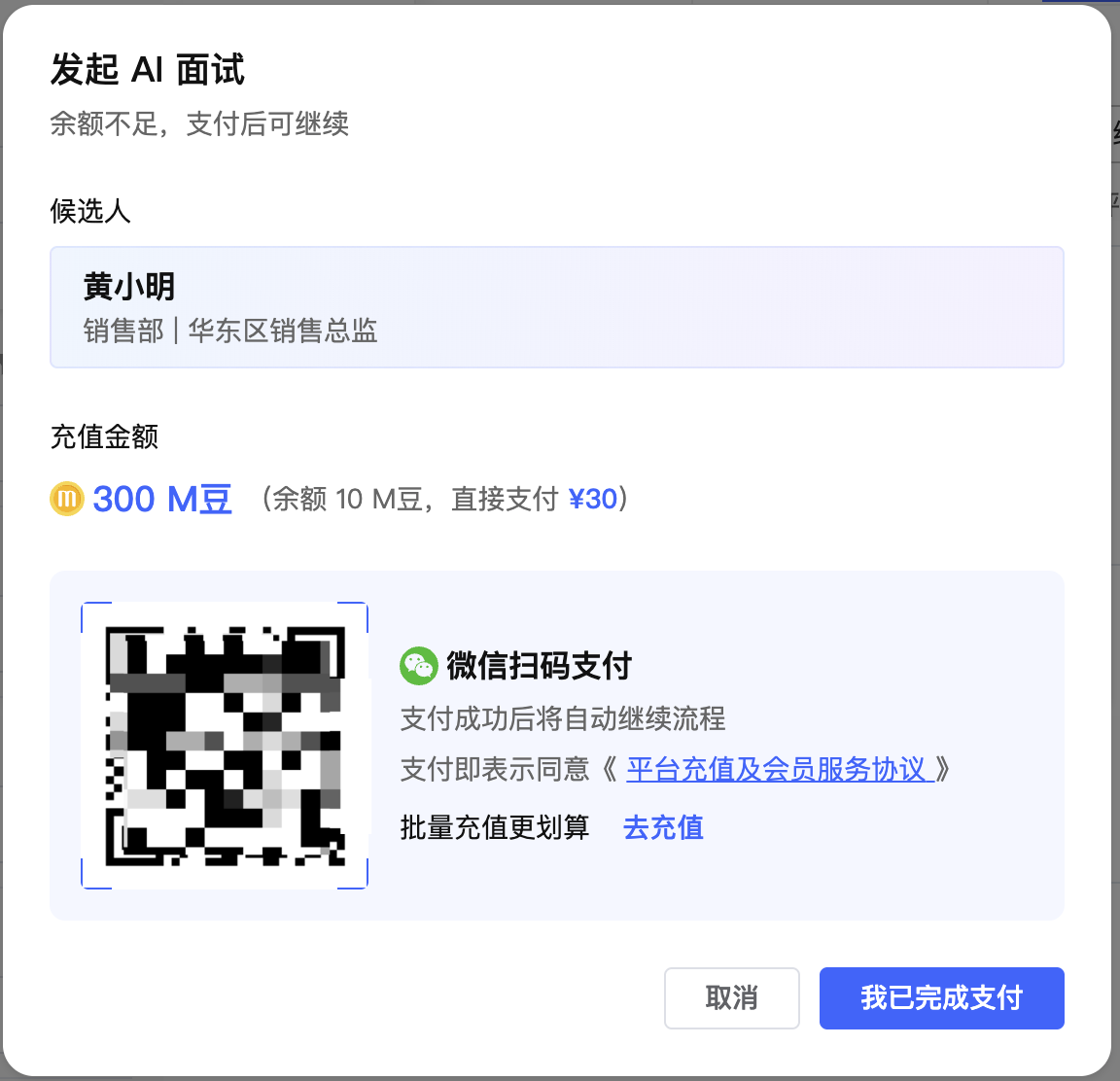
Task: Go to 去充值 for bulk recharge
Action: tap(663, 827)
